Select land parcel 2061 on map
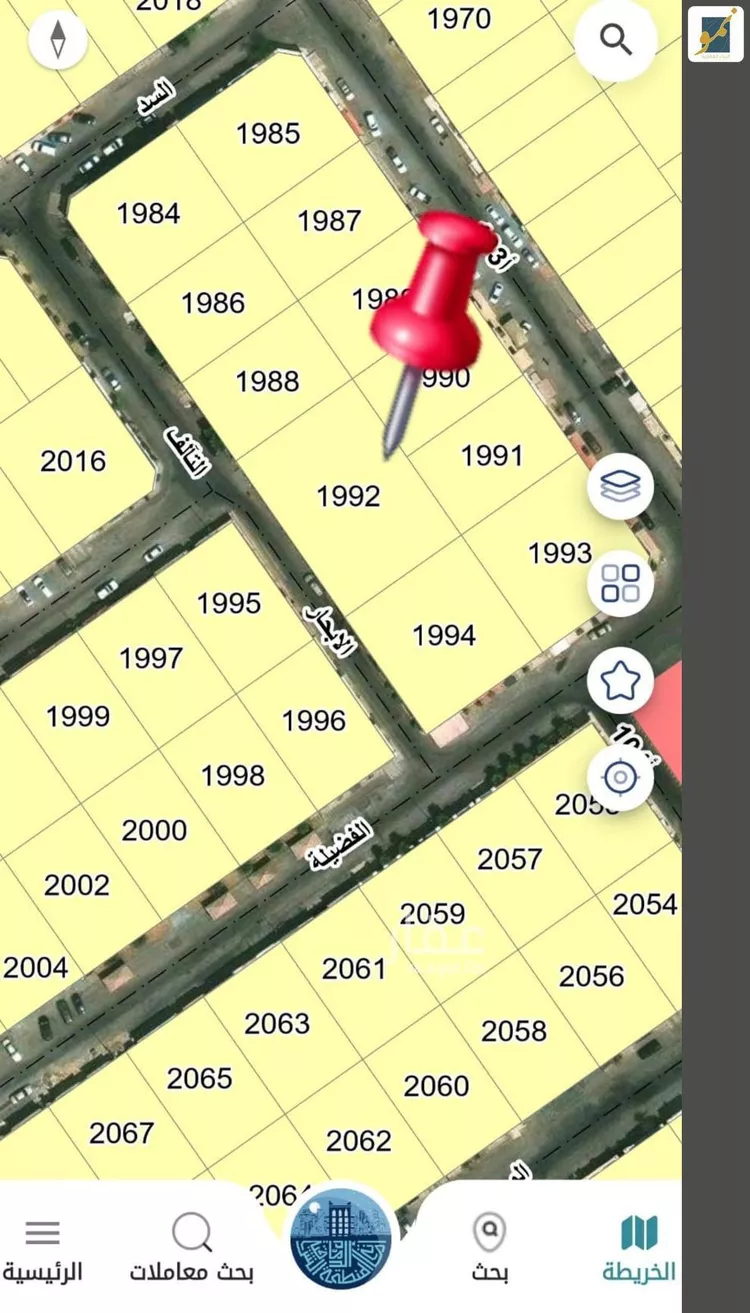Viewport: 750px width, 1313px height. (353, 969)
